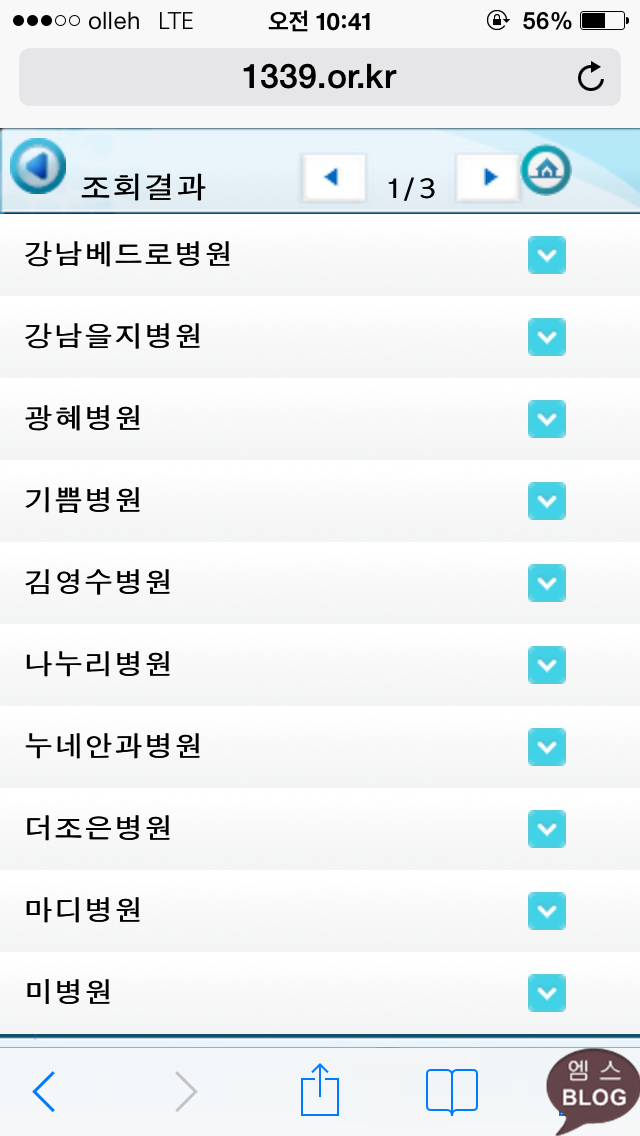Open Safari bookmarks
The width and height of the screenshot is (640, 1136).
pyautogui.click(x=452, y=1090)
